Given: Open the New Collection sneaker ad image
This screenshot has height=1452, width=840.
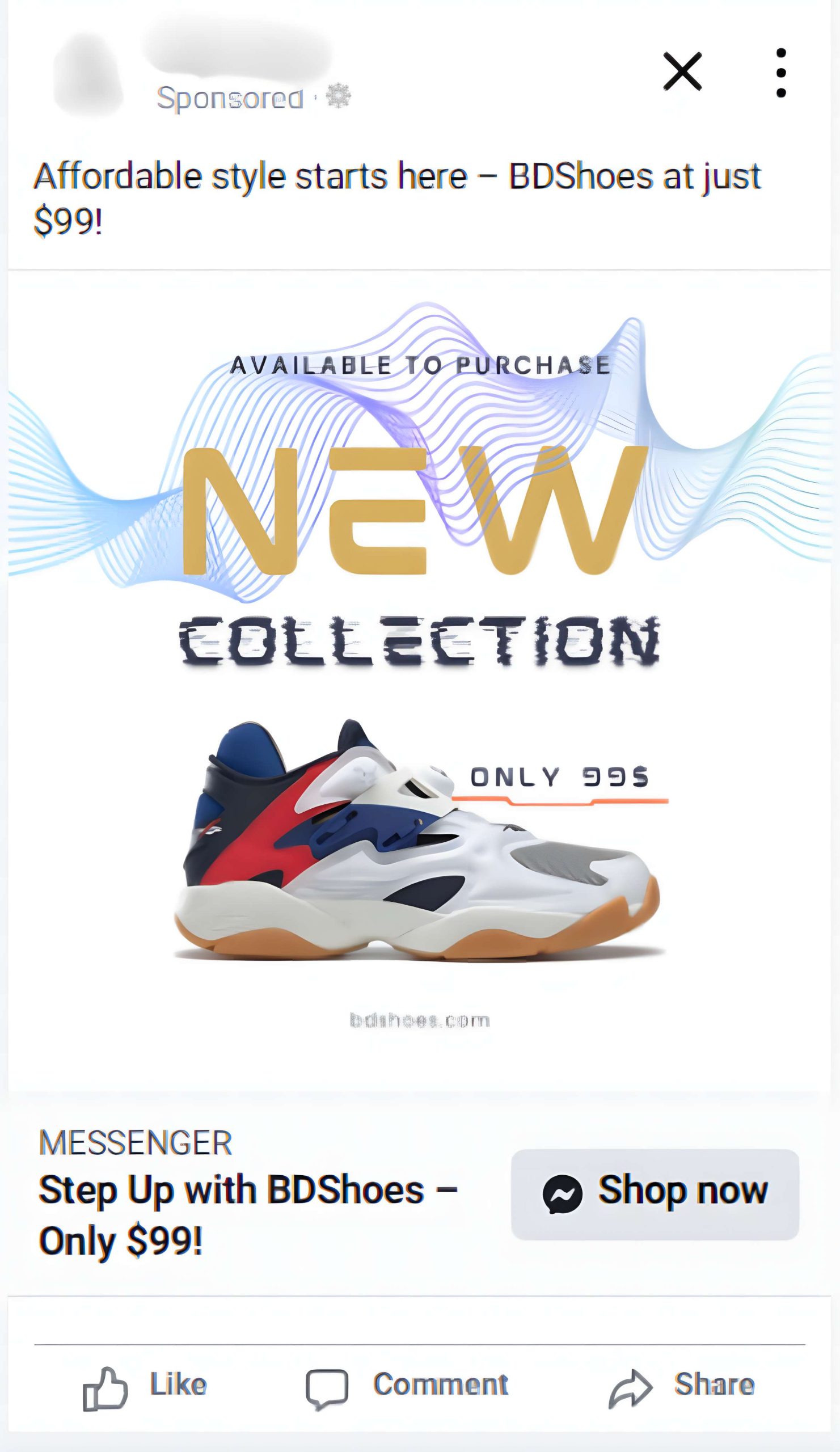Looking at the screenshot, I should tap(419, 680).
